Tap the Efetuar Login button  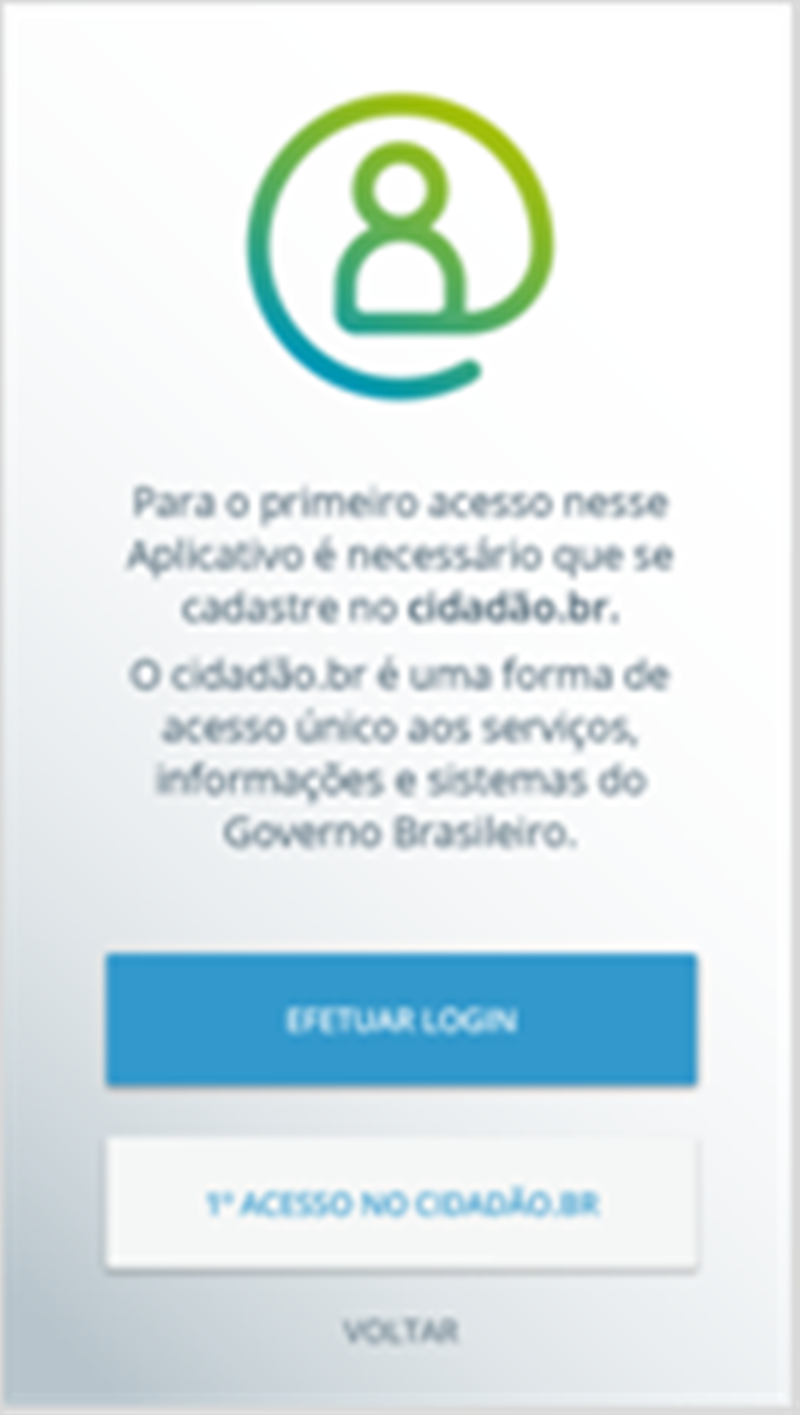point(401,1019)
